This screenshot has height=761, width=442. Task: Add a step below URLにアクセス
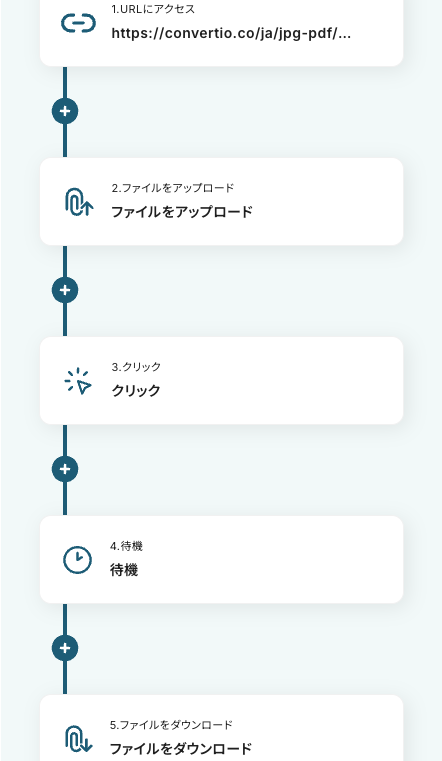[65, 111]
